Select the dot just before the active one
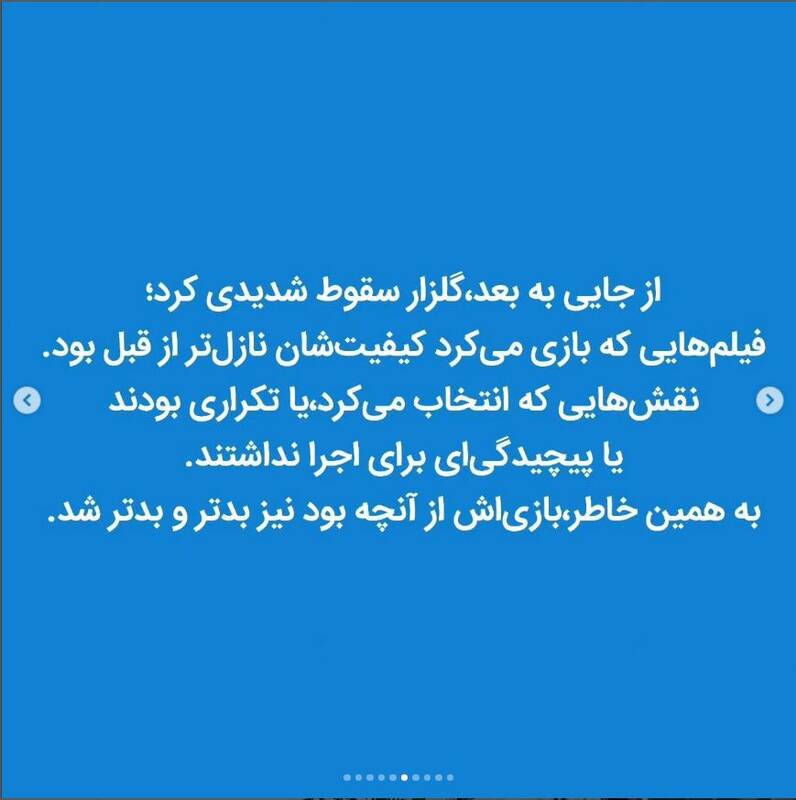796x800 pixels. (393, 776)
